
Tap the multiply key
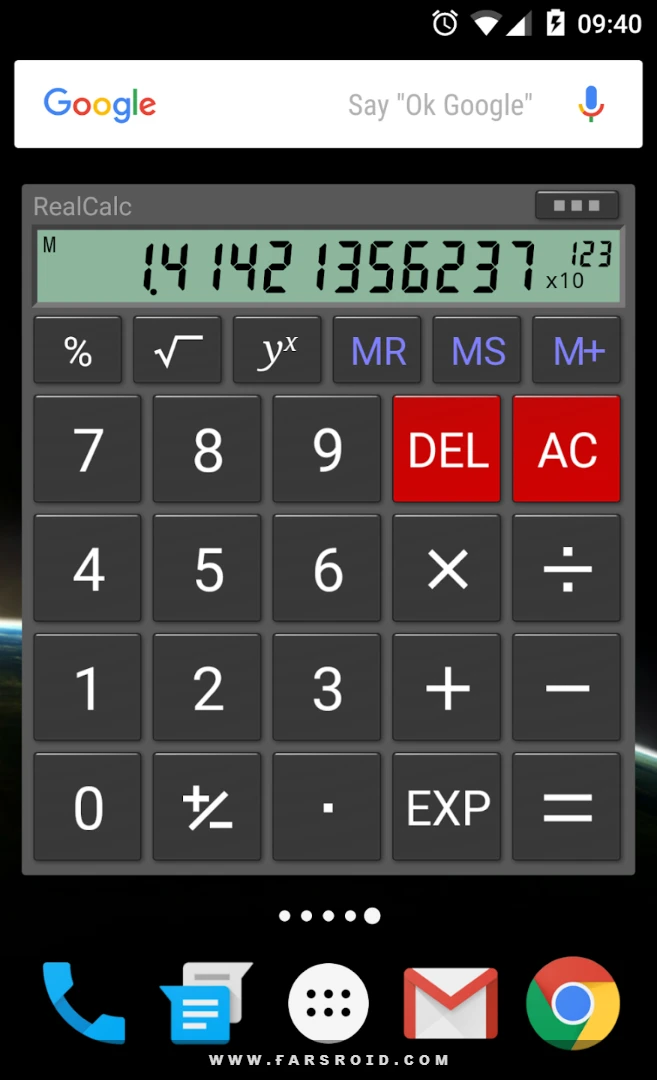pyautogui.click(x=447, y=568)
